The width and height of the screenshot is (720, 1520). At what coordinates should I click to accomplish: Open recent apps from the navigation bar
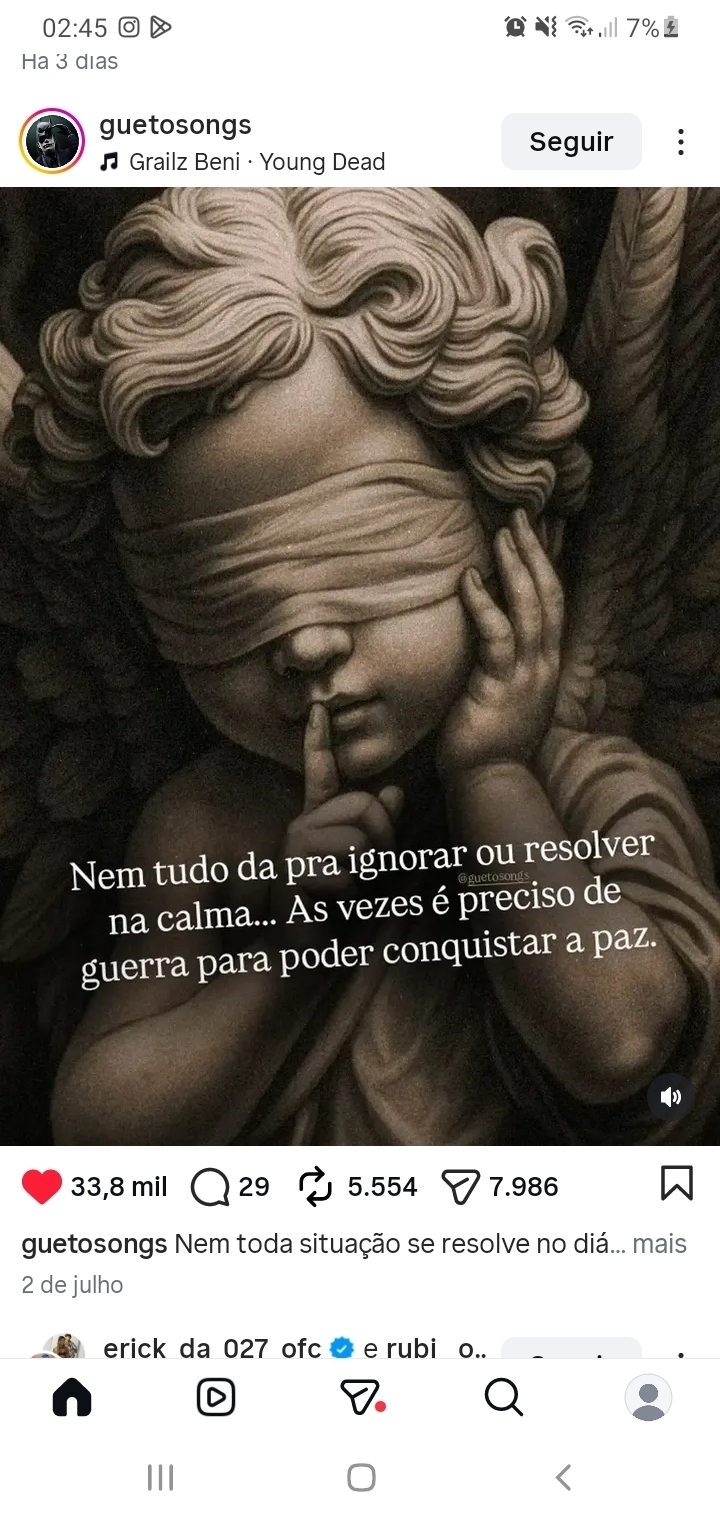[160, 1477]
